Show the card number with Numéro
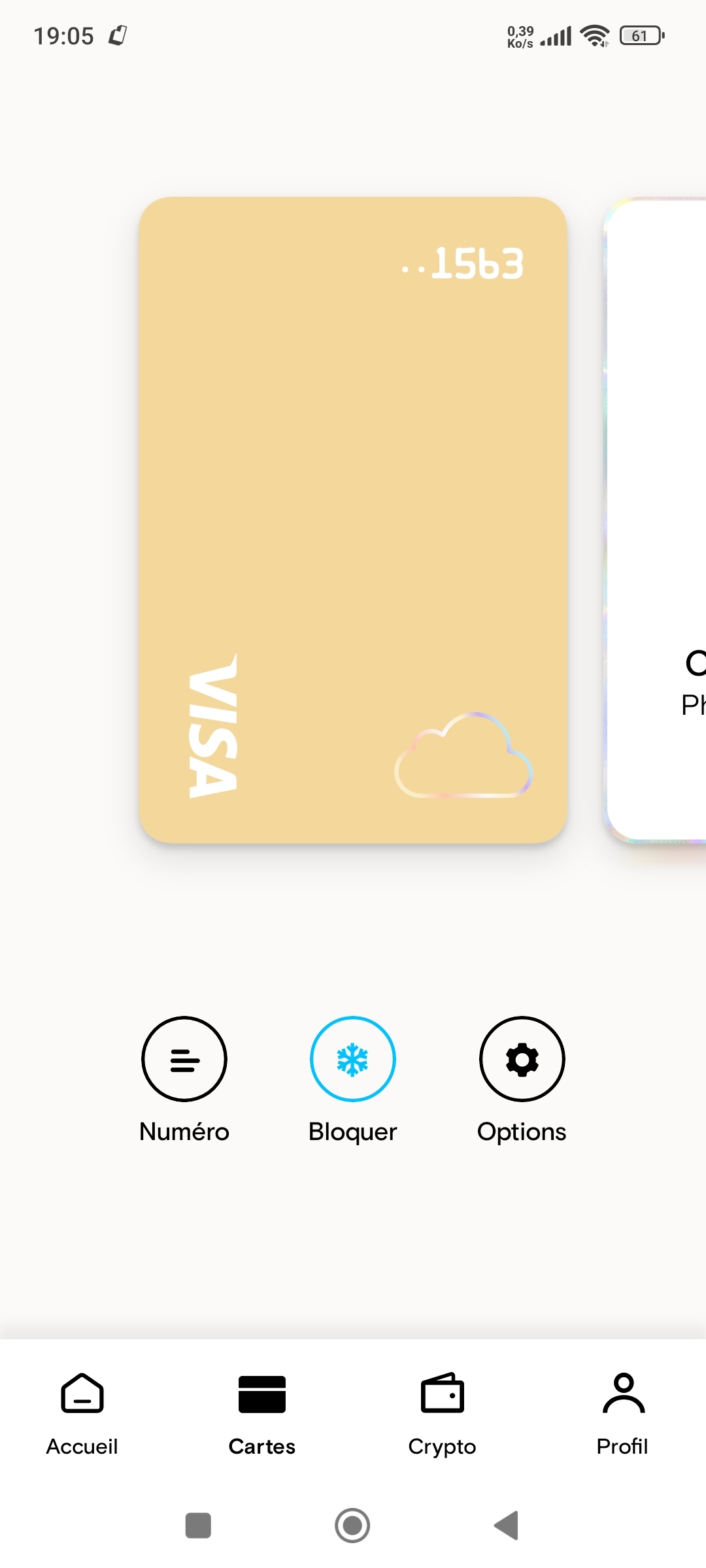706x1568 pixels. click(184, 1059)
